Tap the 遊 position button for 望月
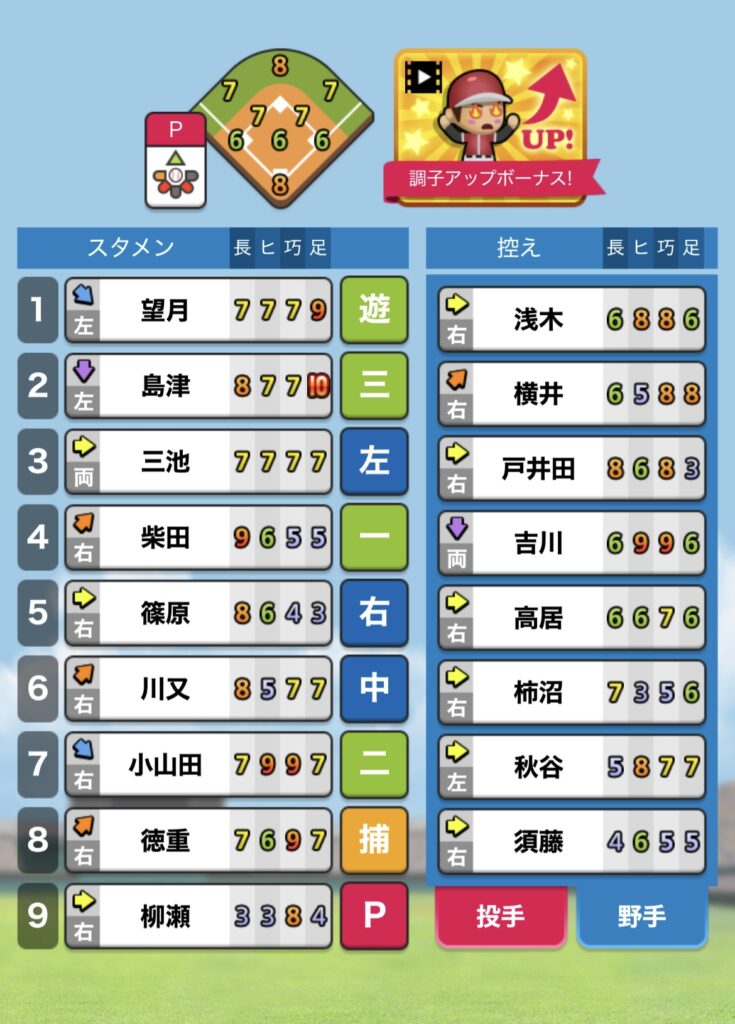Image resolution: width=735 pixels, height=1024 pixels. tap(374, 310)
